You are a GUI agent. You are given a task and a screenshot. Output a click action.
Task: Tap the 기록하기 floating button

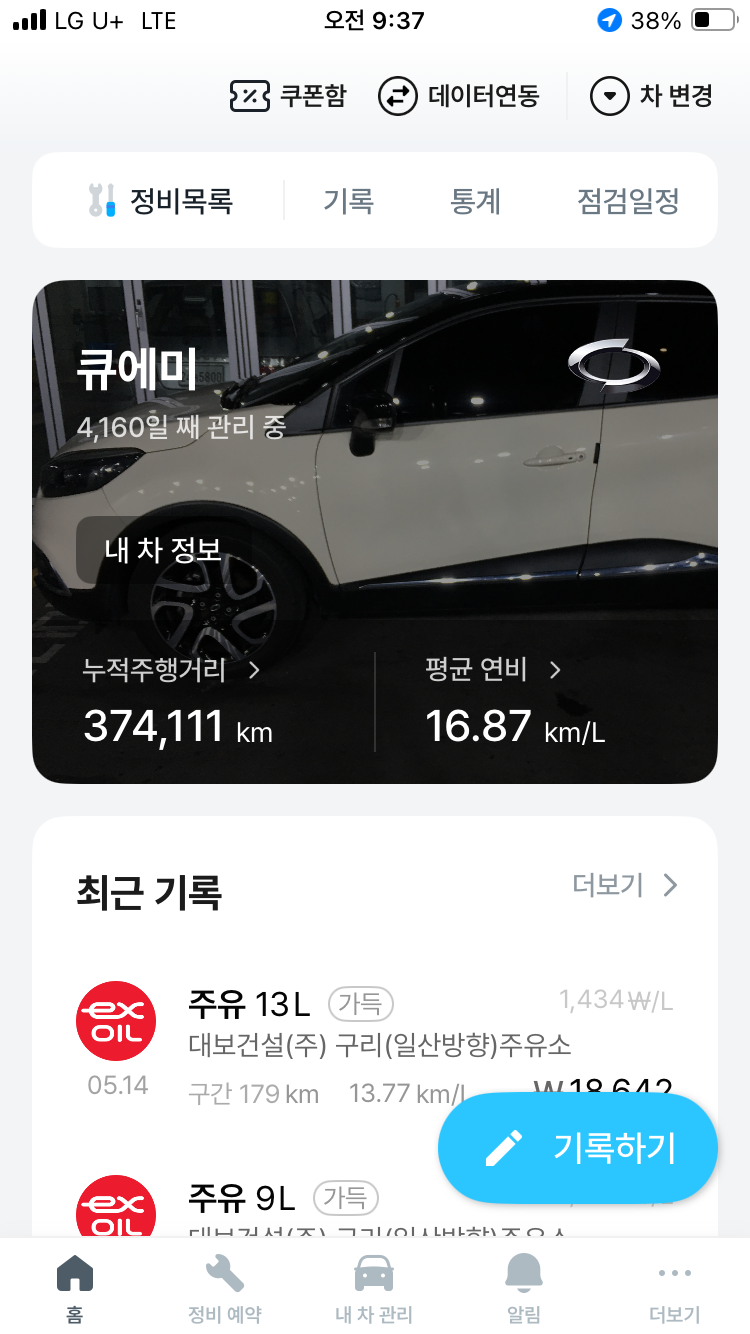coord(578,1148)
